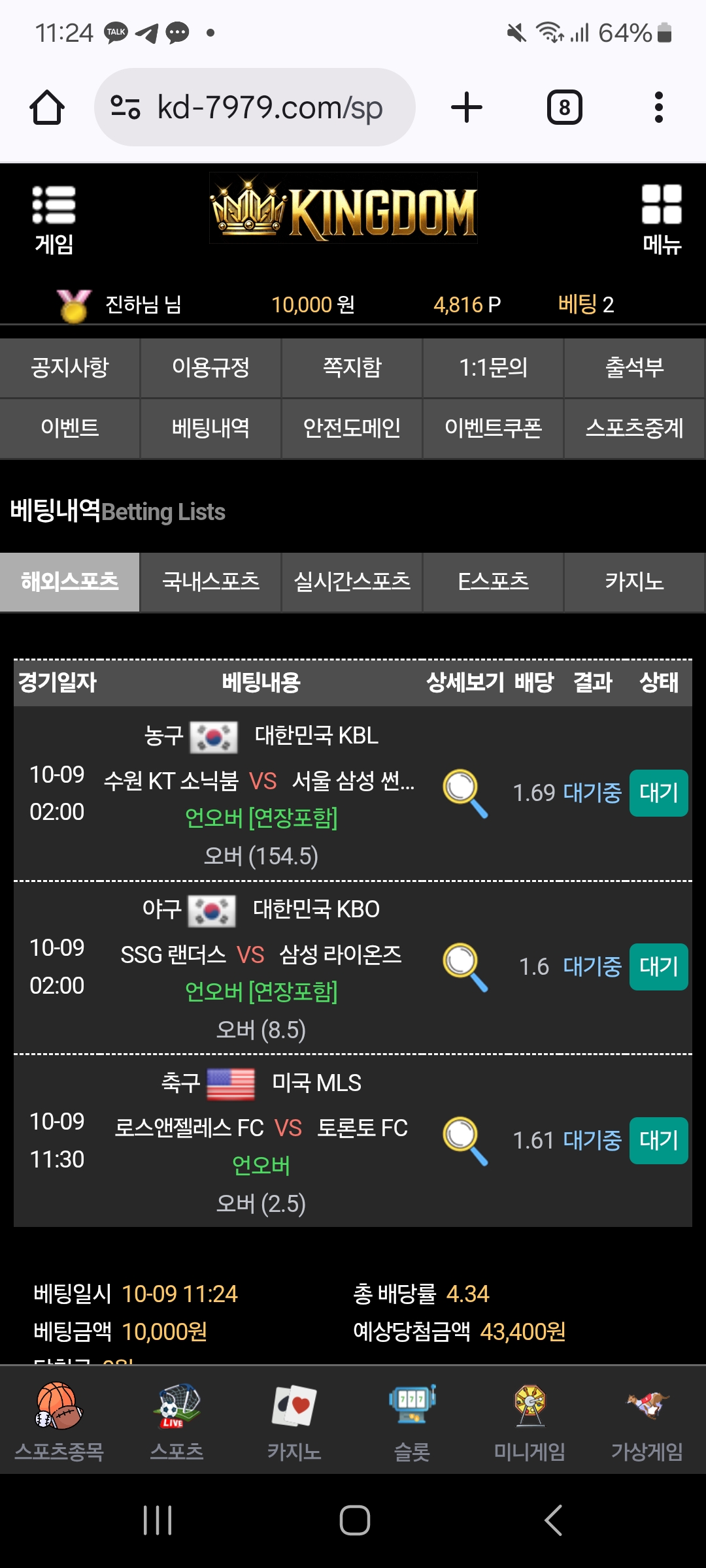Open the 메뉴 grid menu
Screen dimensions: 706x1568
pos(661,218)
